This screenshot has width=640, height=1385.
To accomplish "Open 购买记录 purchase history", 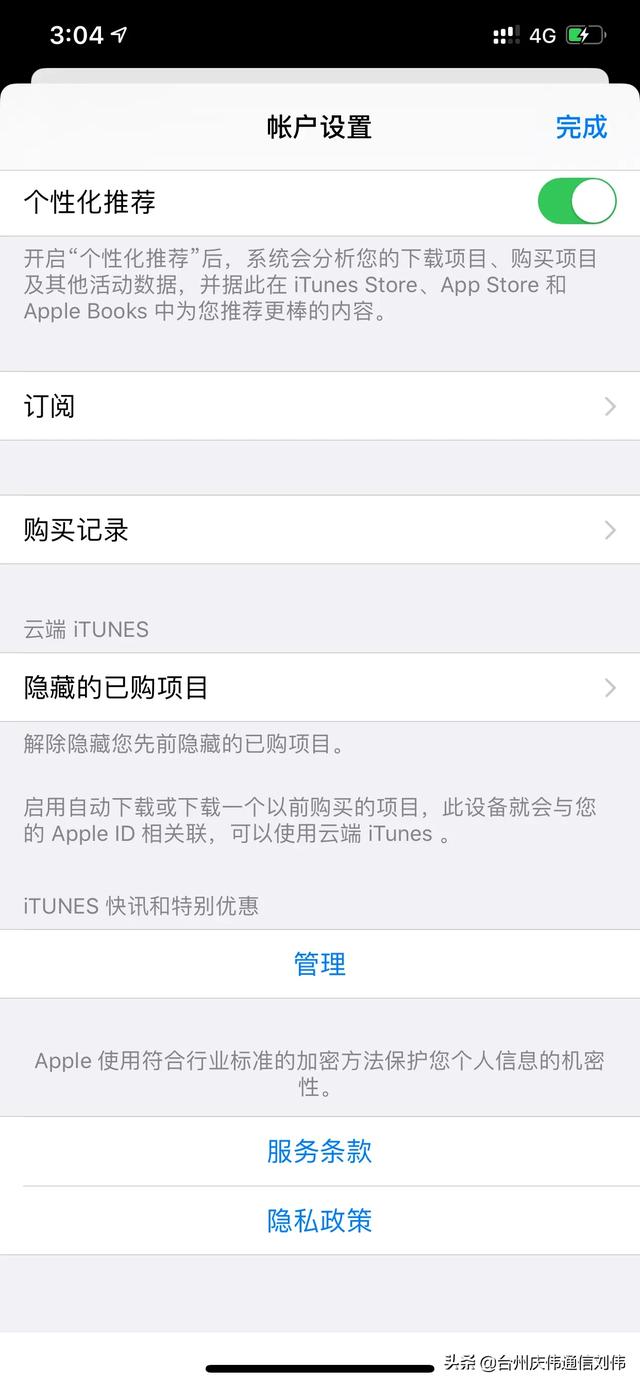I will tap(320, 530).
